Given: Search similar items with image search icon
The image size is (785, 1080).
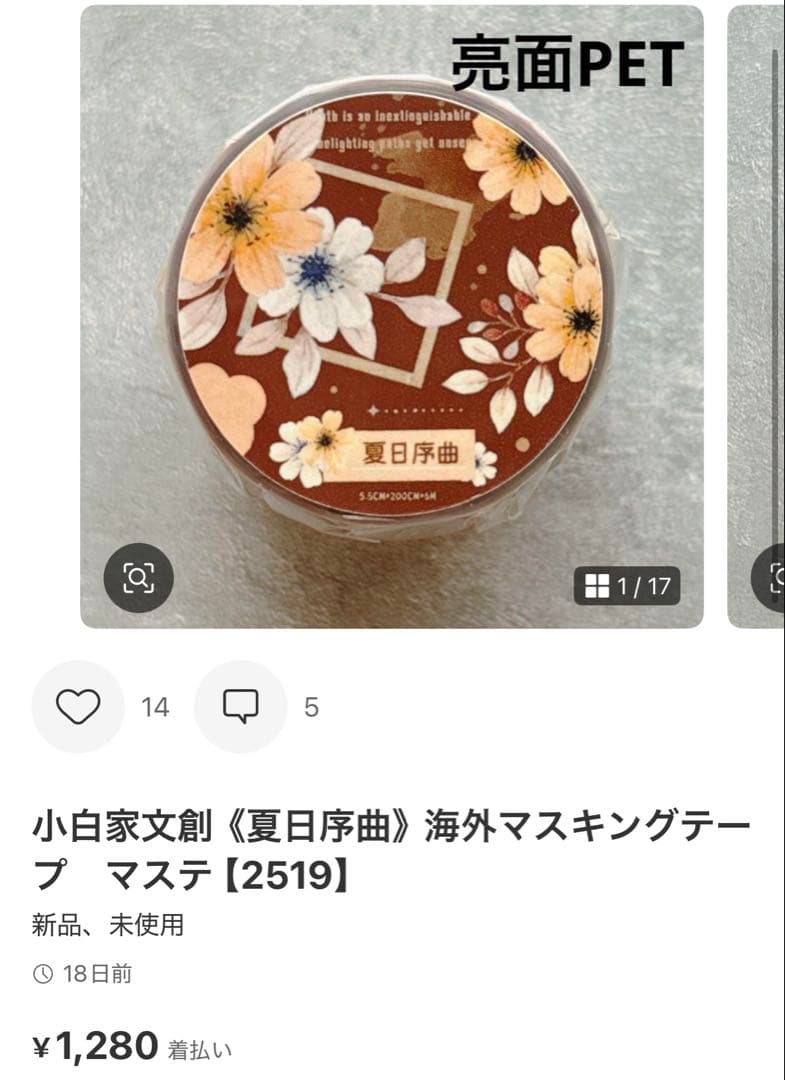Looking at the screenshot, I should coord(139,578).
